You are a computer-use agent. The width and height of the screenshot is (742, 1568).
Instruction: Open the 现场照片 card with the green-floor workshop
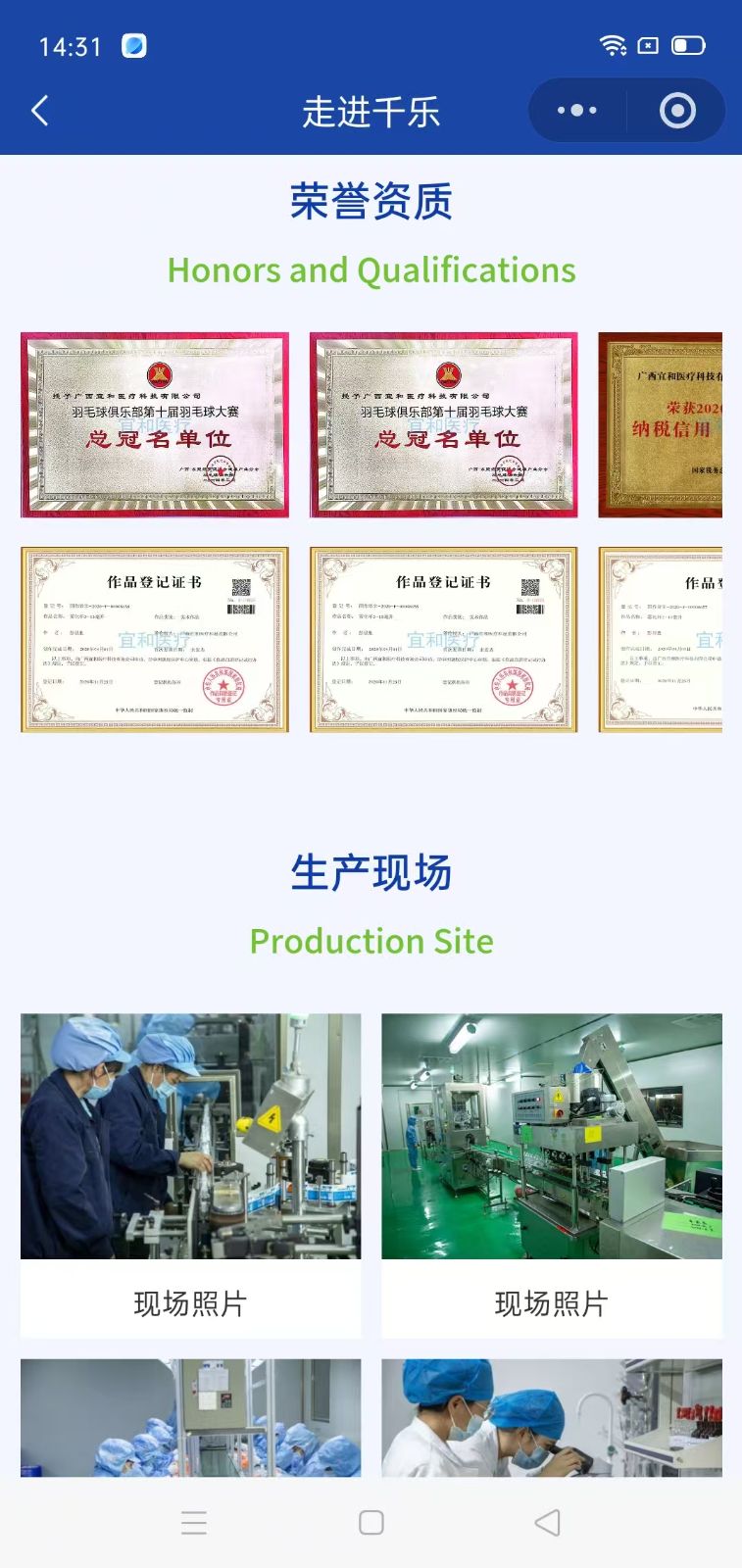point(552,1174)
